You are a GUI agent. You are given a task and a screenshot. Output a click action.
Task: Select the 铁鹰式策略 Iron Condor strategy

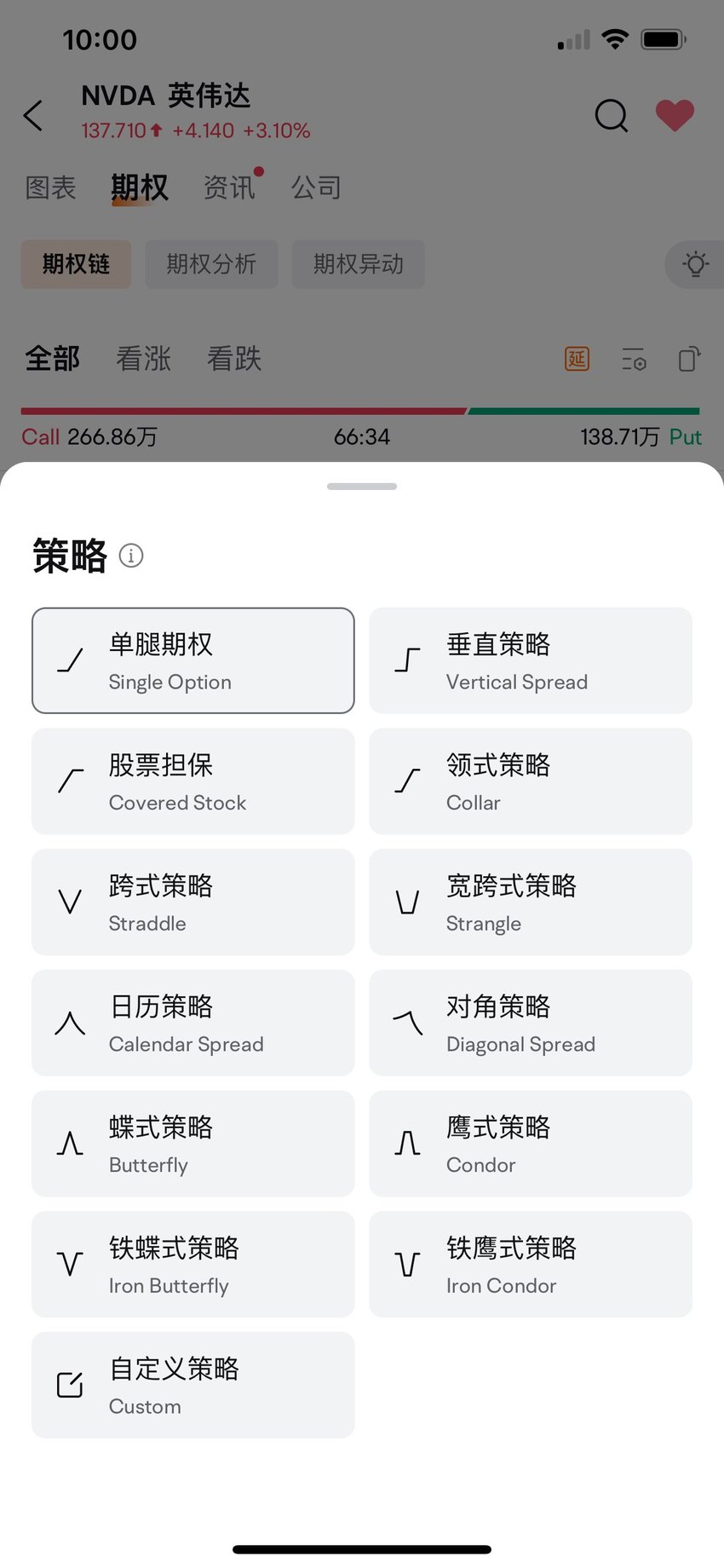pos(531,1265)
